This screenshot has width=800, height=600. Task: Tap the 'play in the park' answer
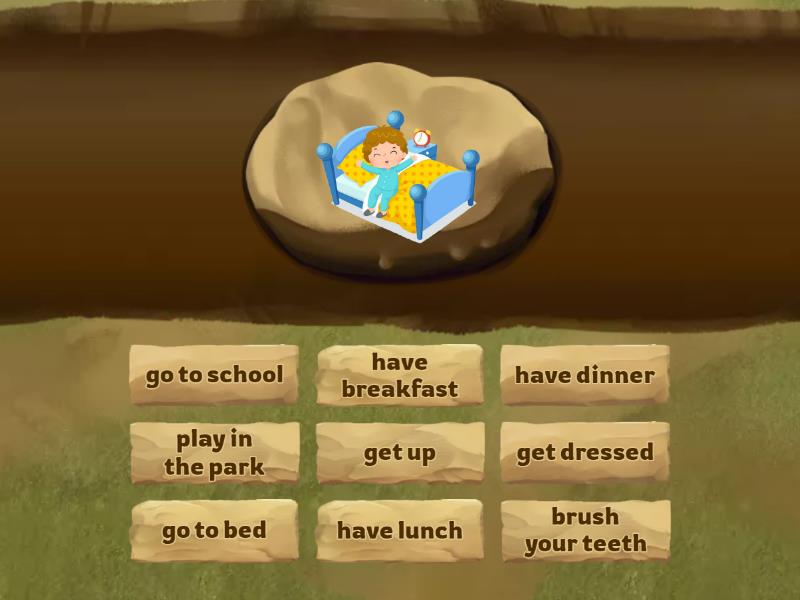(x=214, y=452)
